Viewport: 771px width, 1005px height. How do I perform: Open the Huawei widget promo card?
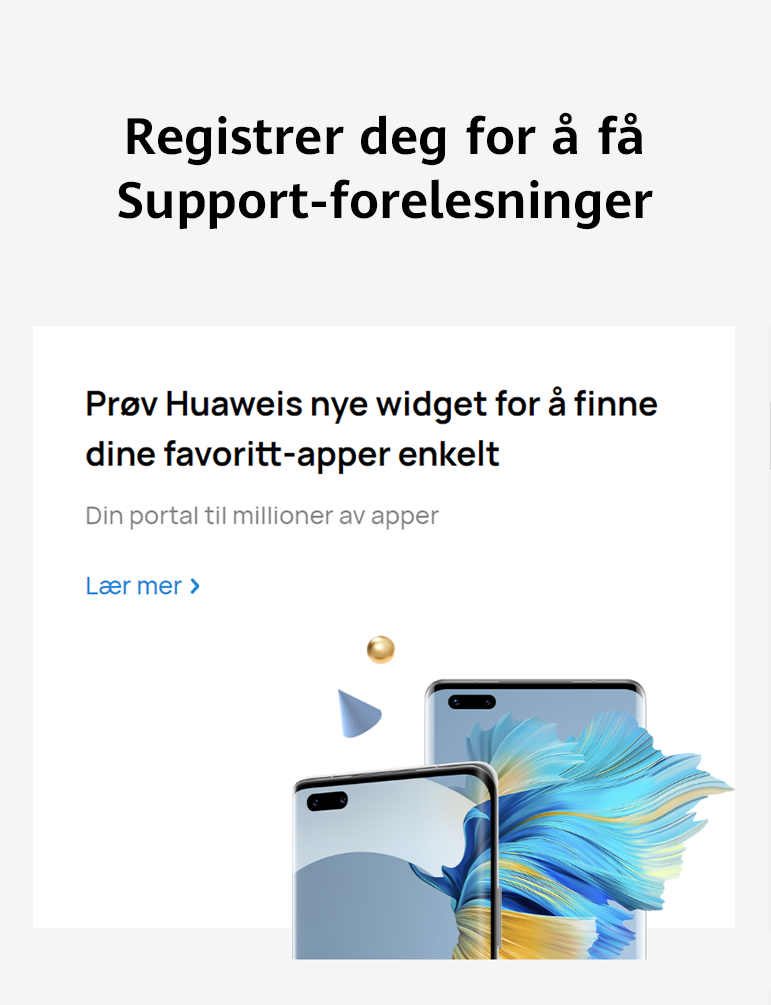(371, 430)
